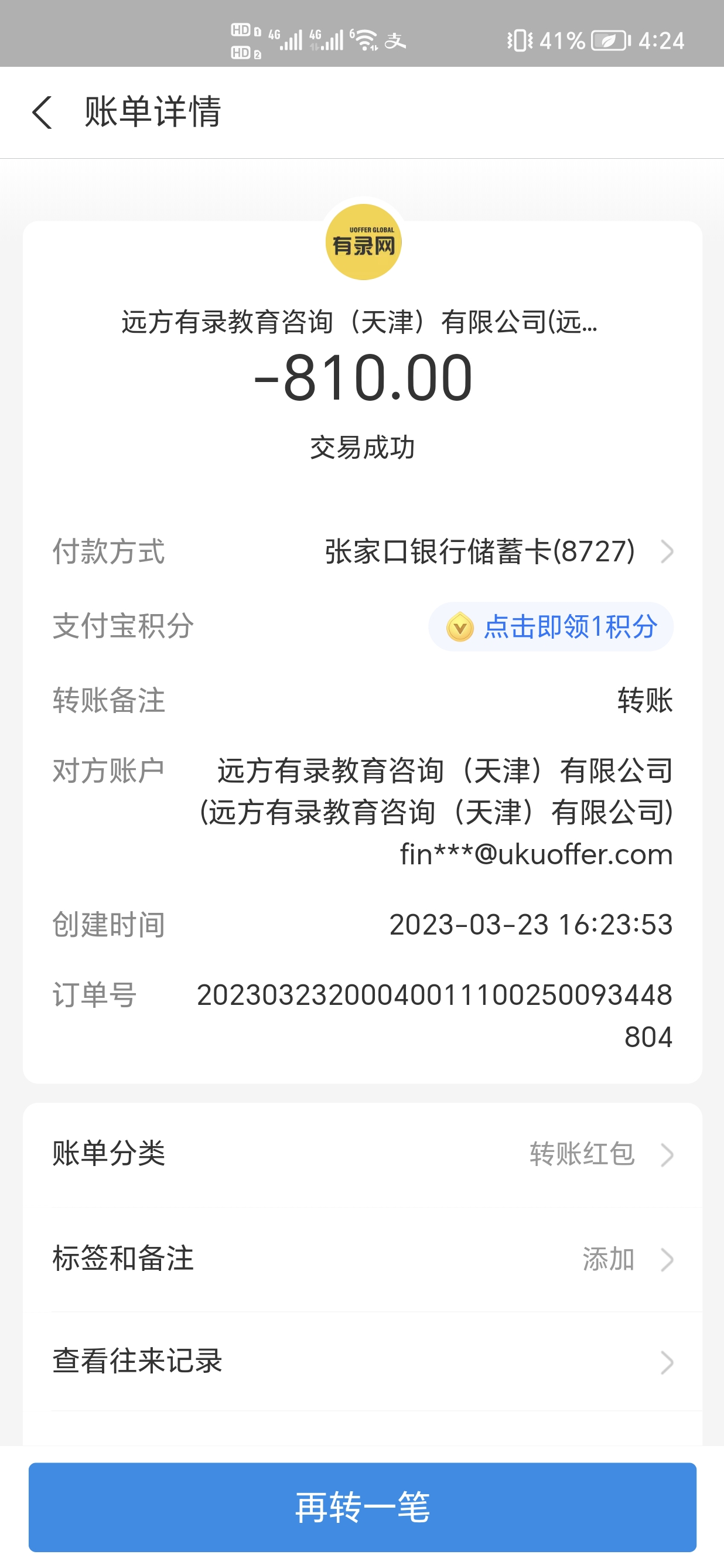Open the 有录网 merchant avatar

point(363,242)
